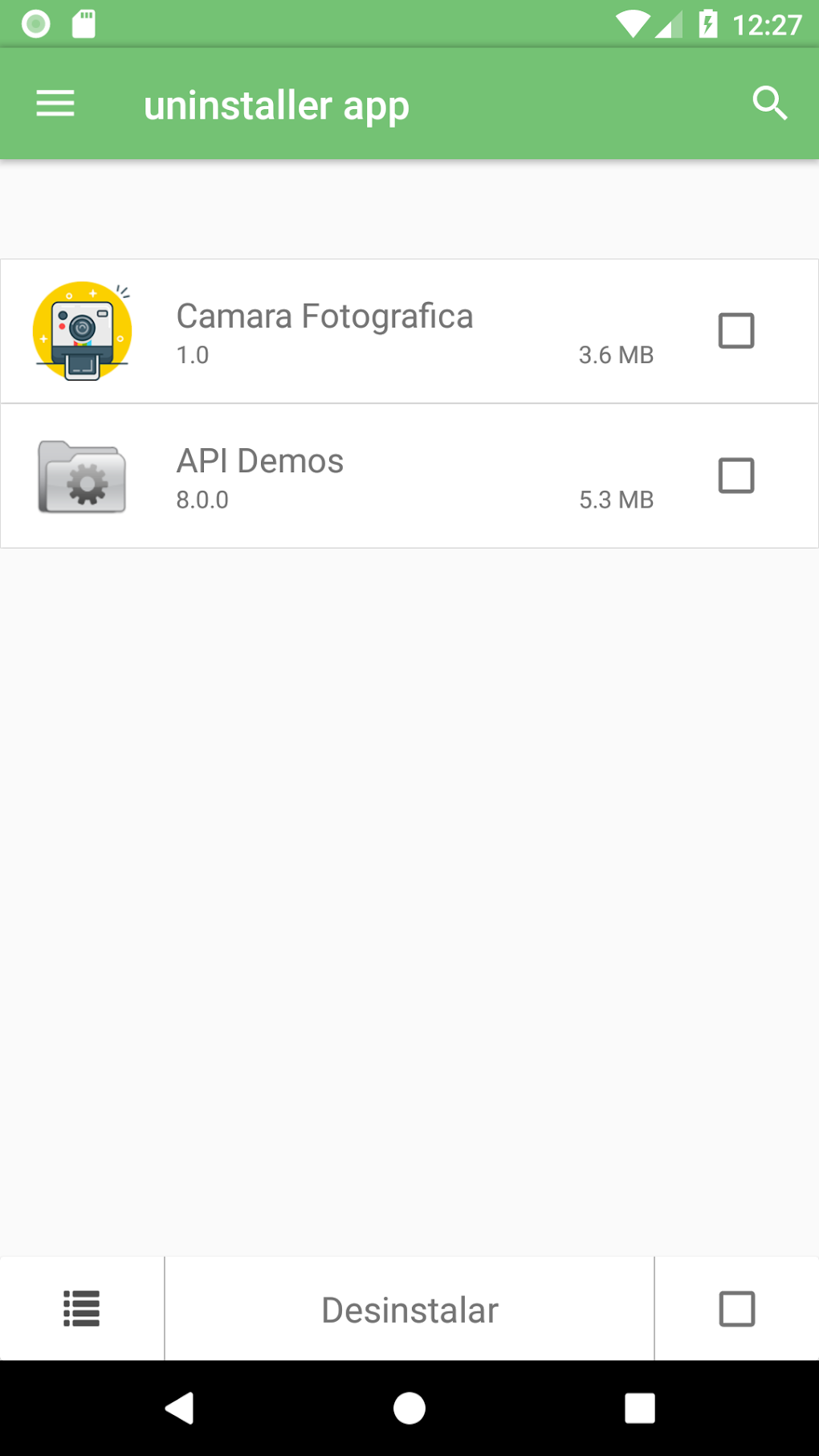Open the Camara Fotografica row
The image size is (819, 1456).
click(x=361, y=331)
